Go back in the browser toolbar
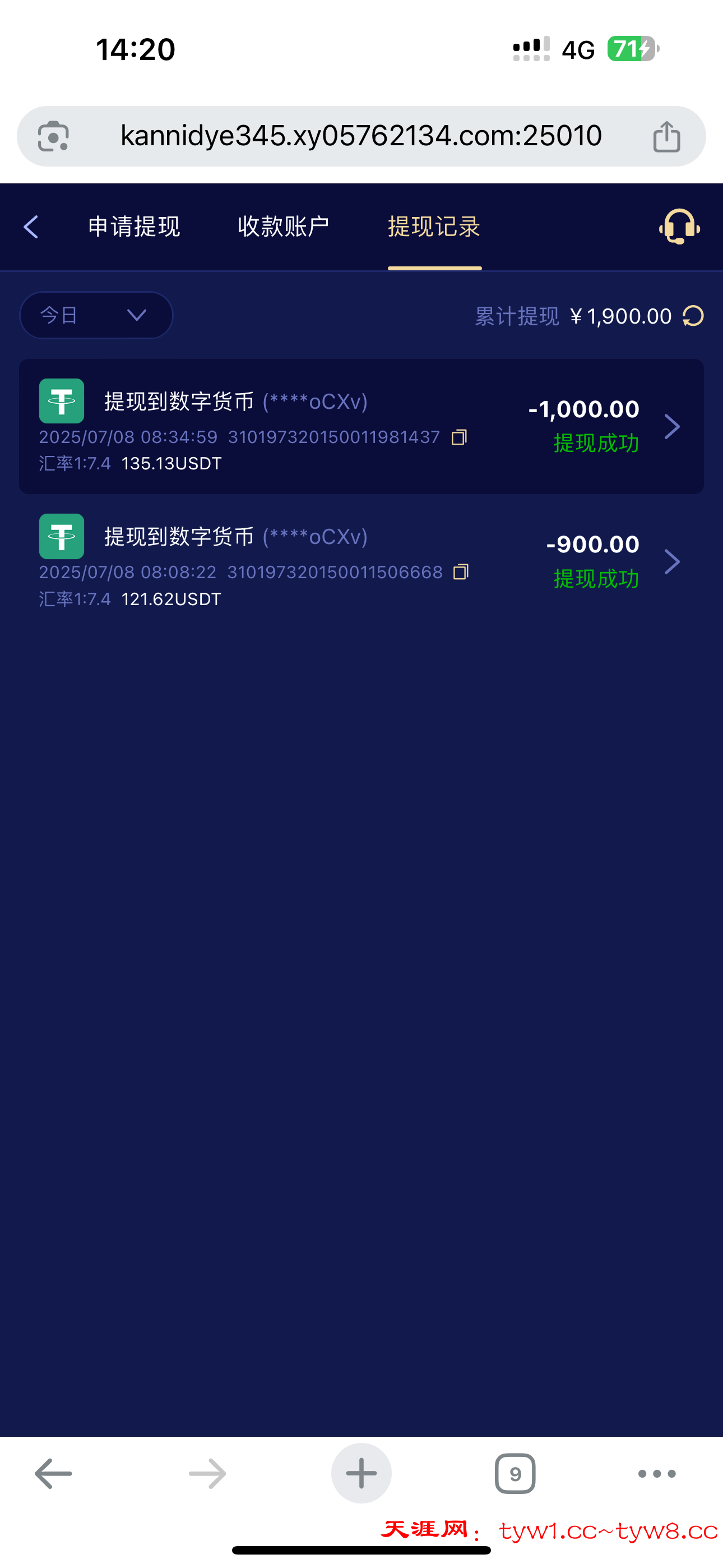The image size is (723, 1568). (x=54, y=1474)
